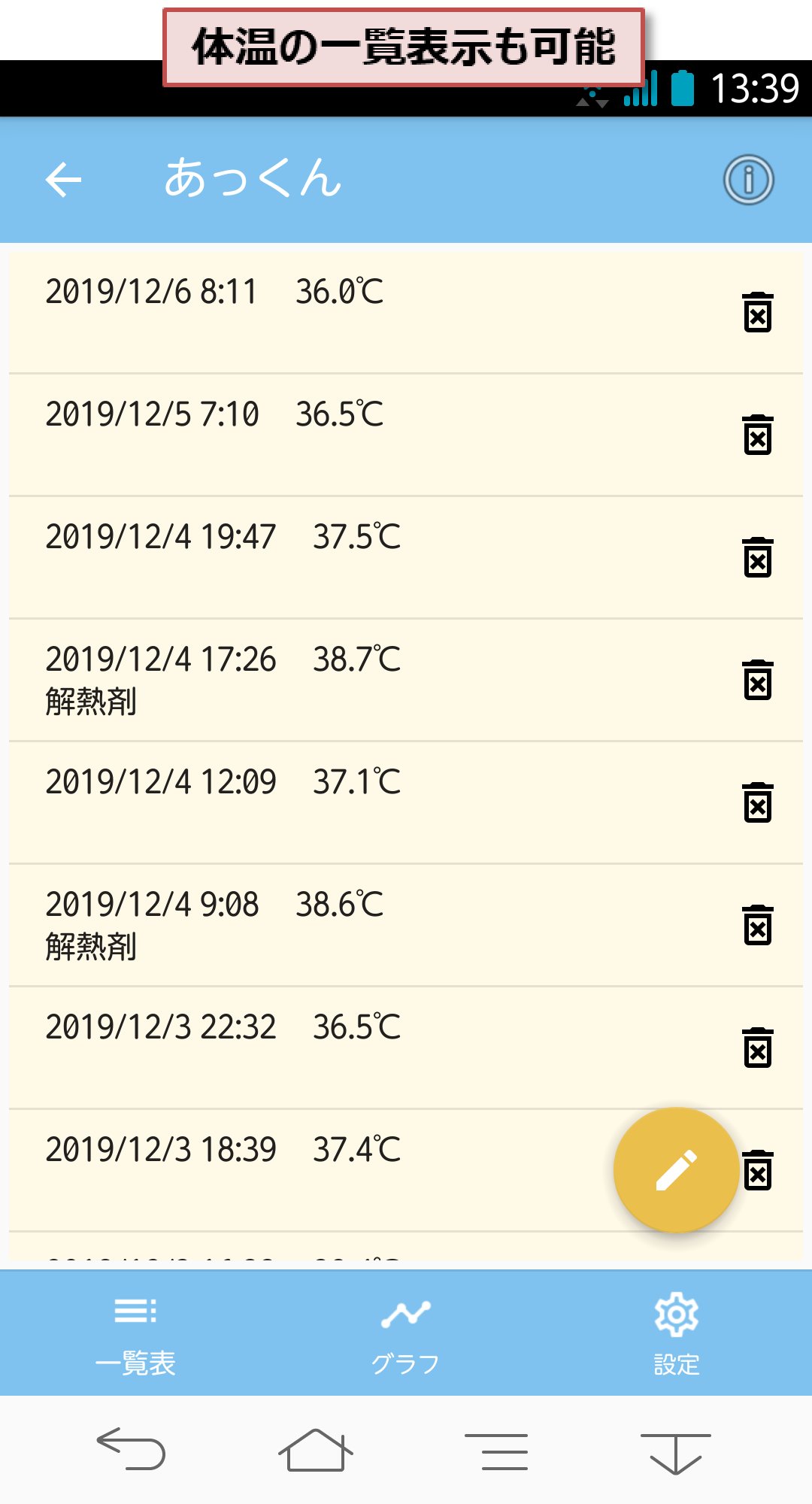The height and width of the screenshot is (1504, 812).
Task: Trash the 2019/12/4 12:09 entry
Action: click(x=758, y=802)
